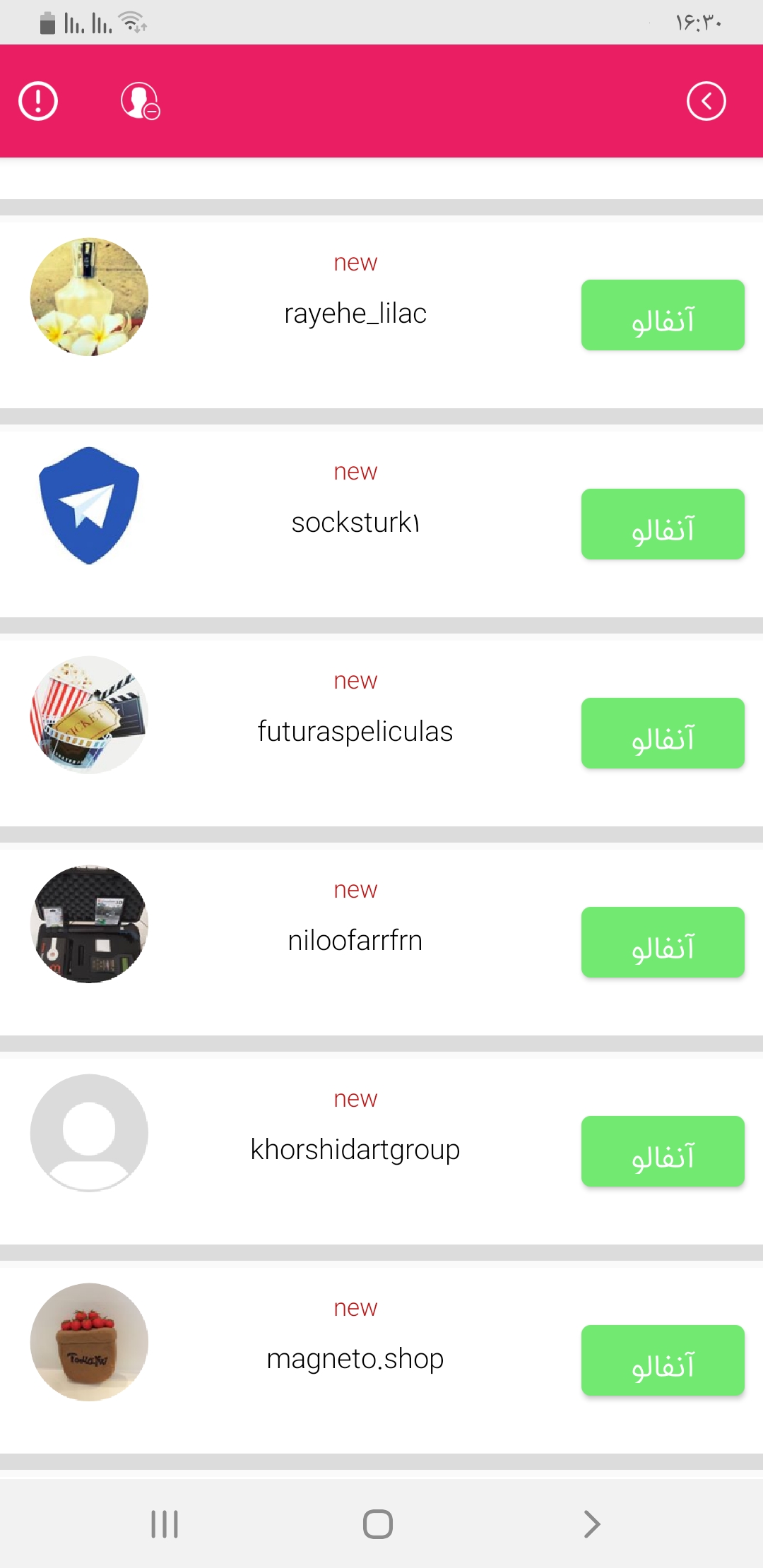Go to the home screen
This screenshot has width=763, height=1568.
point(378,1524)
